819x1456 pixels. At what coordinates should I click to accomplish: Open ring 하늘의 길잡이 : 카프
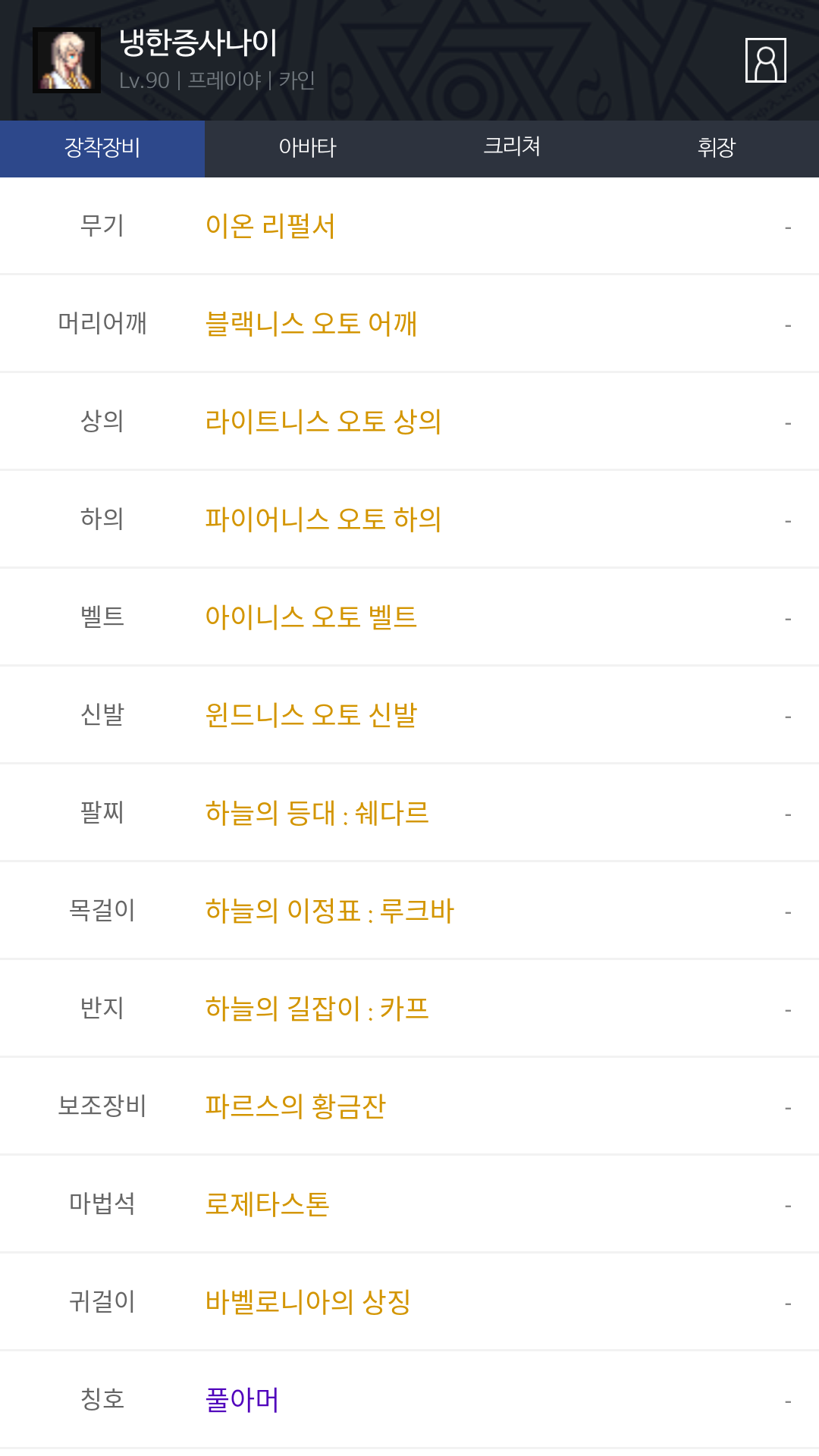[317, 1009]
